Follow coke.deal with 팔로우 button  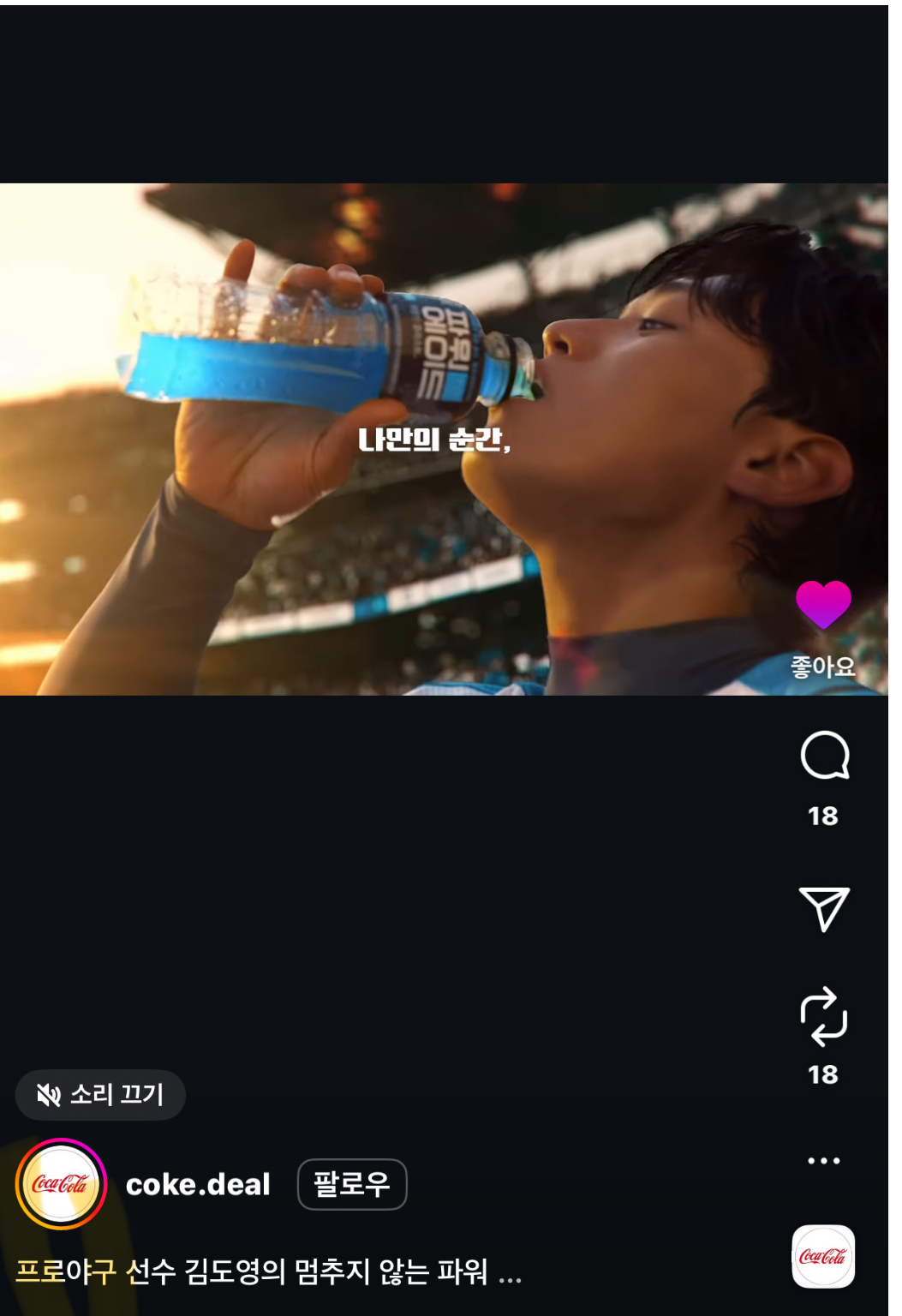point(351,1184)
